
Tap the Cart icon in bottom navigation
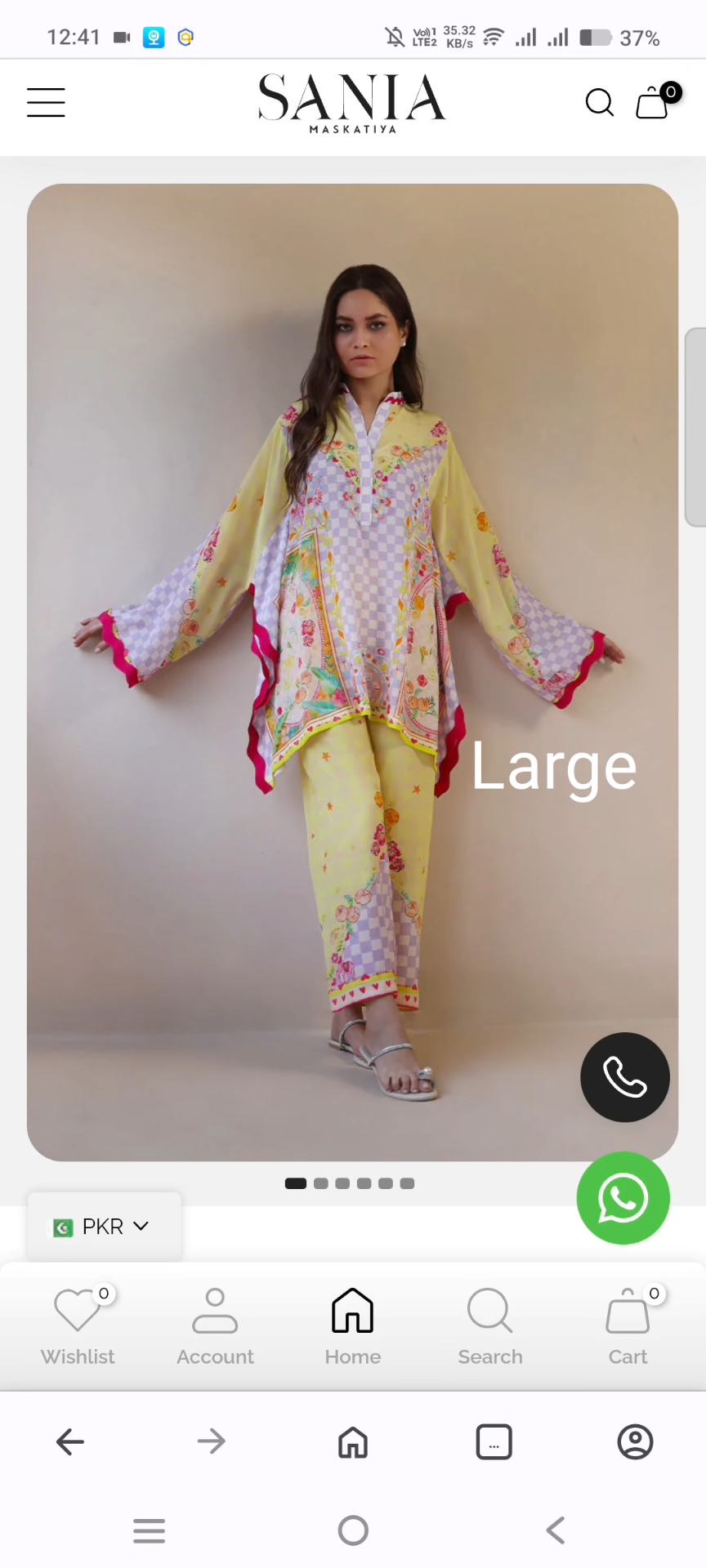(627, 1309)
